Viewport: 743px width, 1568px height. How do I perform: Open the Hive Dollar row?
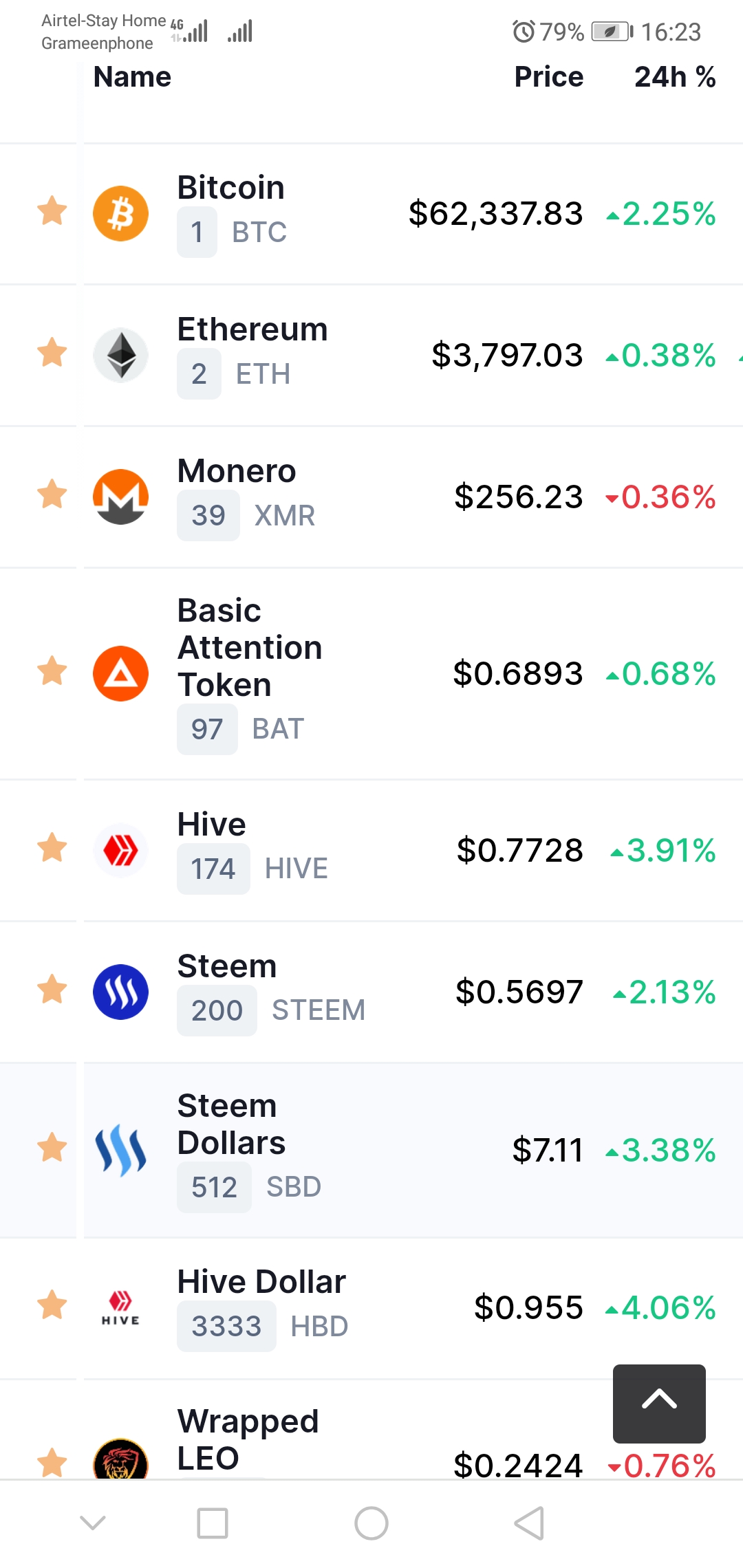[261, 1282]
